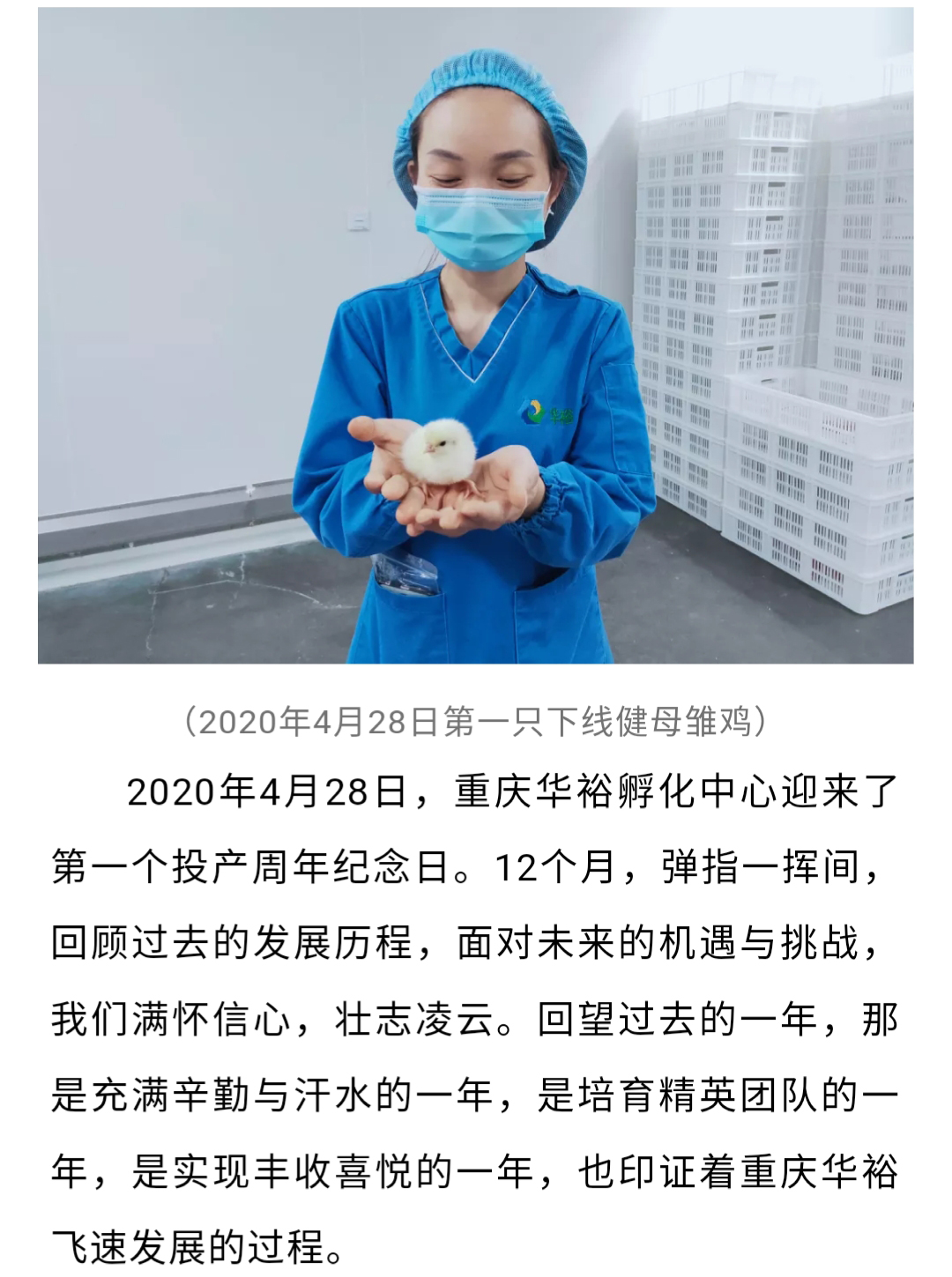Open the article photo of the chick
This screenshot has width=952, height=1277.
point(475,335)
